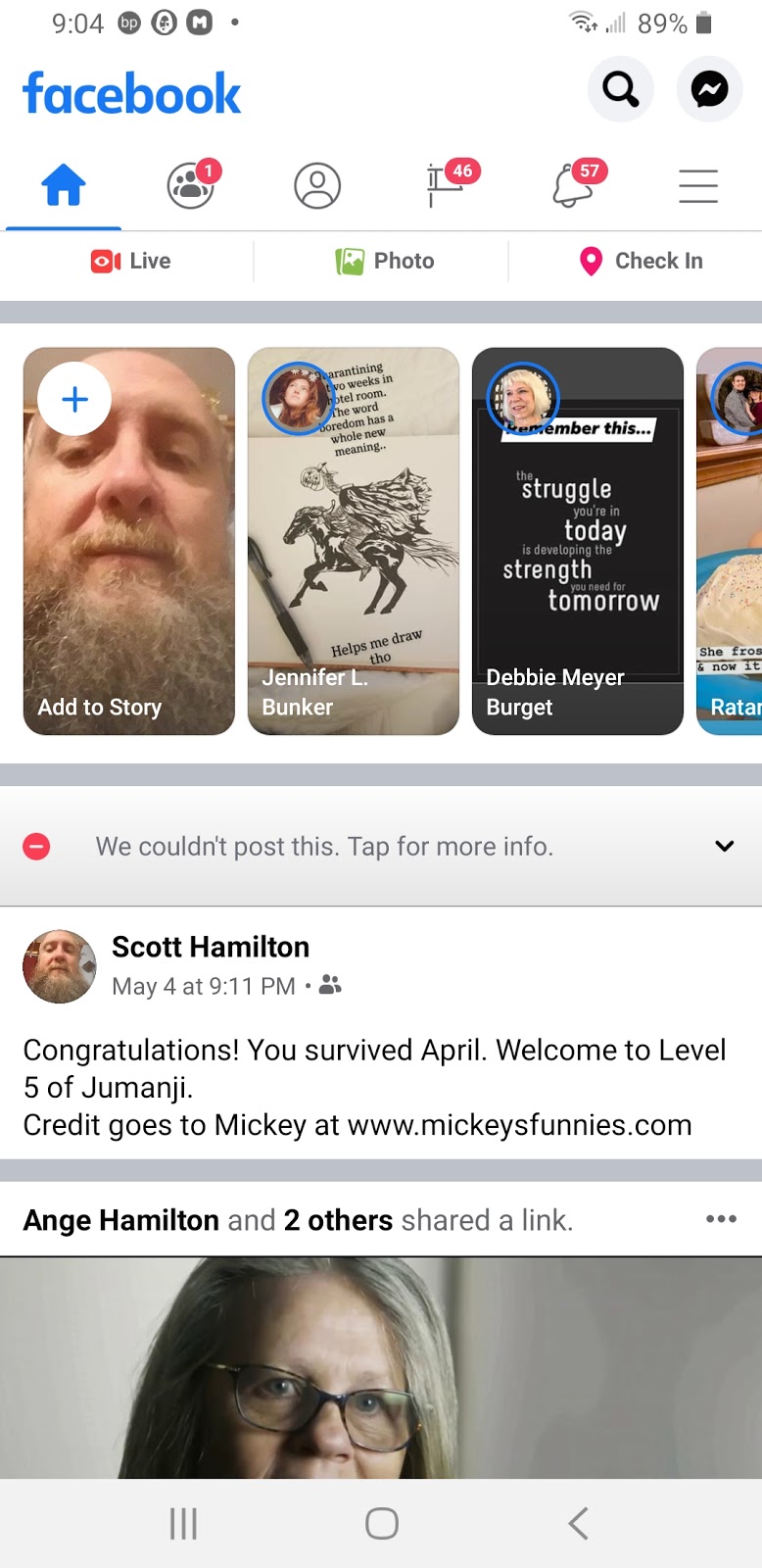This screenshot has width=762, height=1568.
Task: Open Messenger chats
Action: (x=709, y=90)
